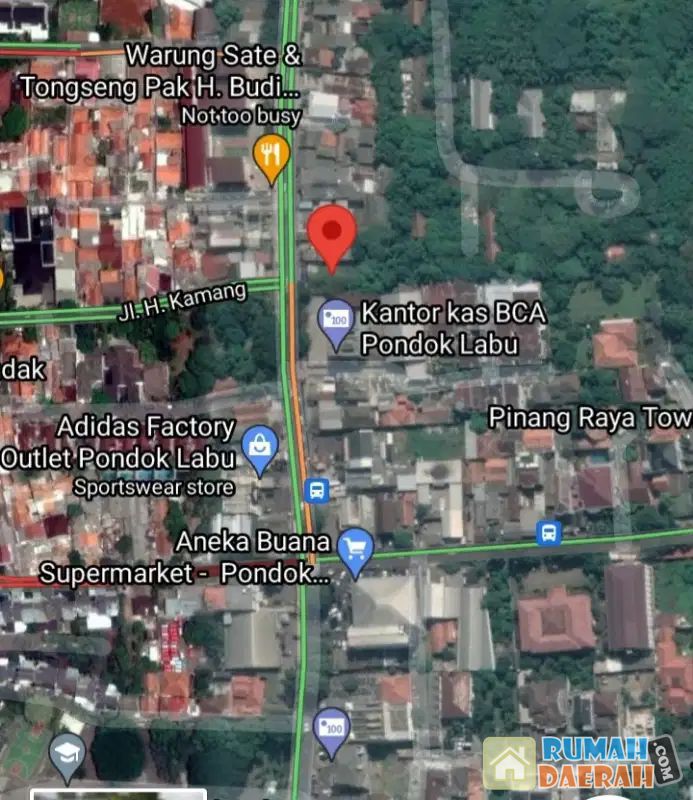Tap the bus stop below Pinang Raya
The width and height of the screenshot is (693, 800).
548,532
